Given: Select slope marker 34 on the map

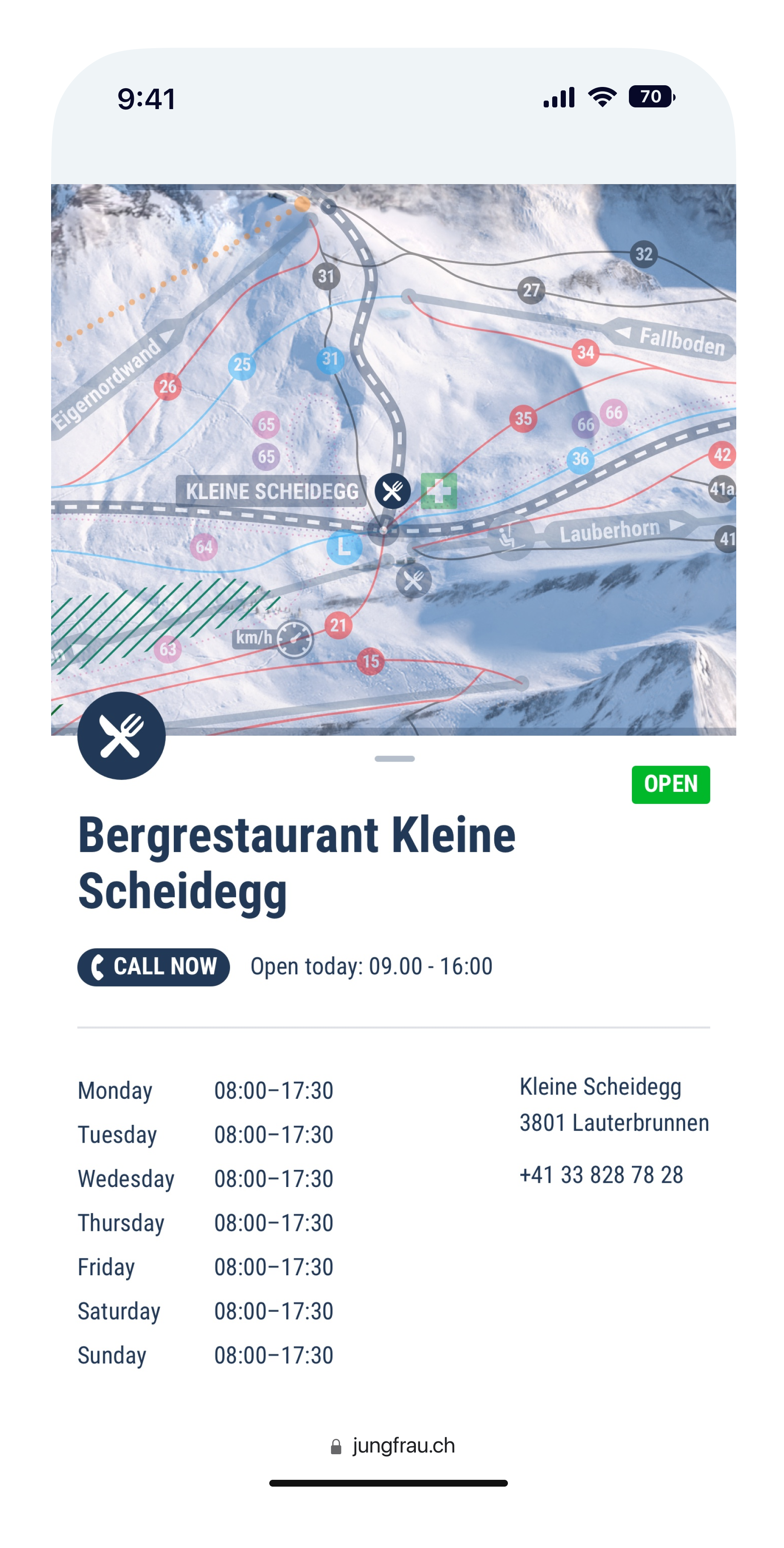Looking at the screenshot, I should [586, 352].
